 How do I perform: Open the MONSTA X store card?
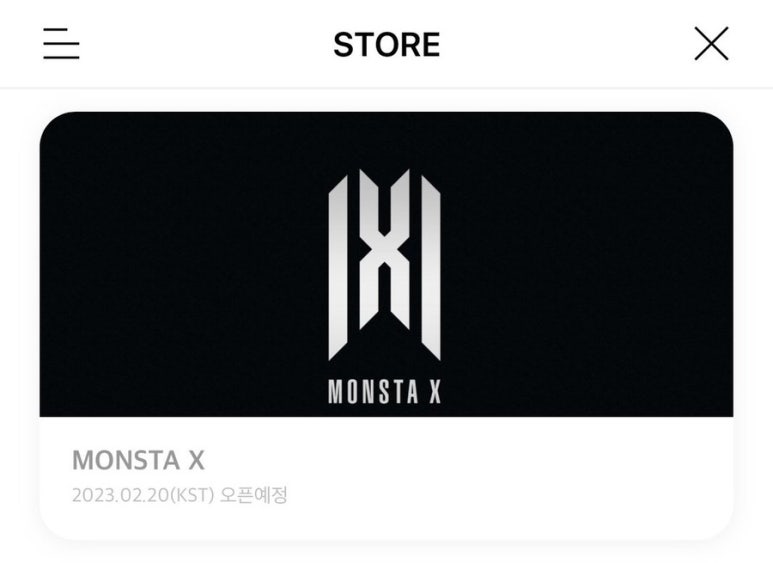[x=386, y=325]
